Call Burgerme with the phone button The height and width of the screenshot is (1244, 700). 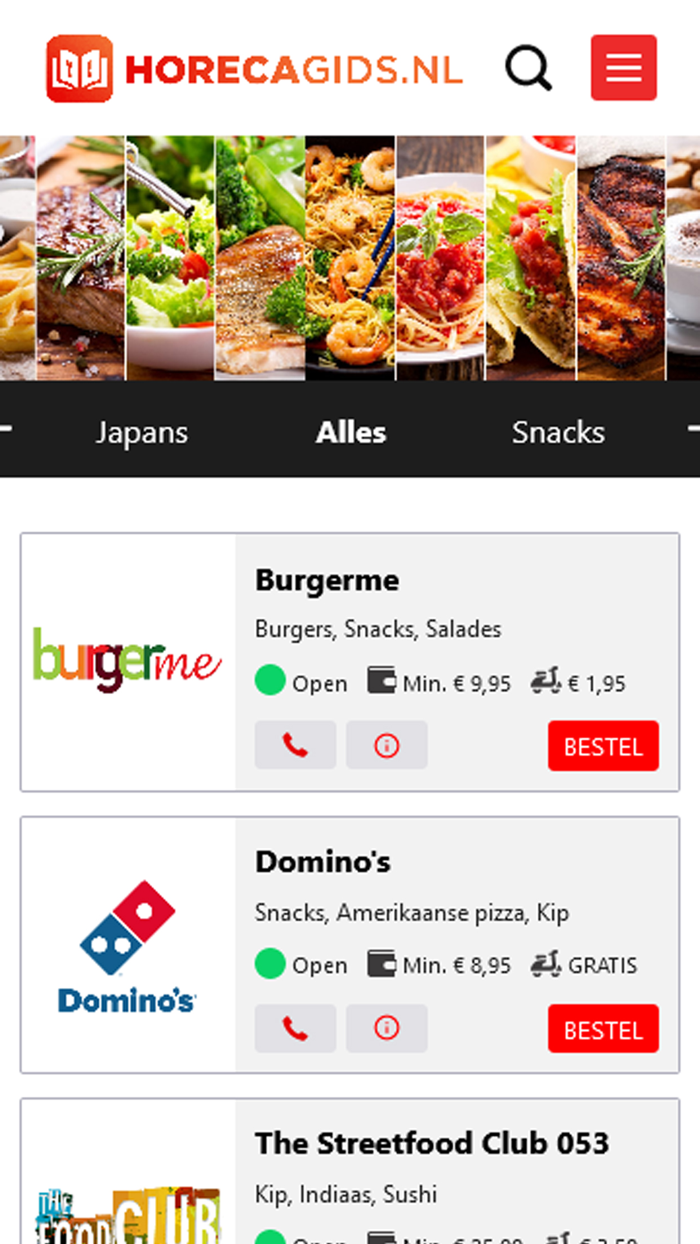click(295, 745)
